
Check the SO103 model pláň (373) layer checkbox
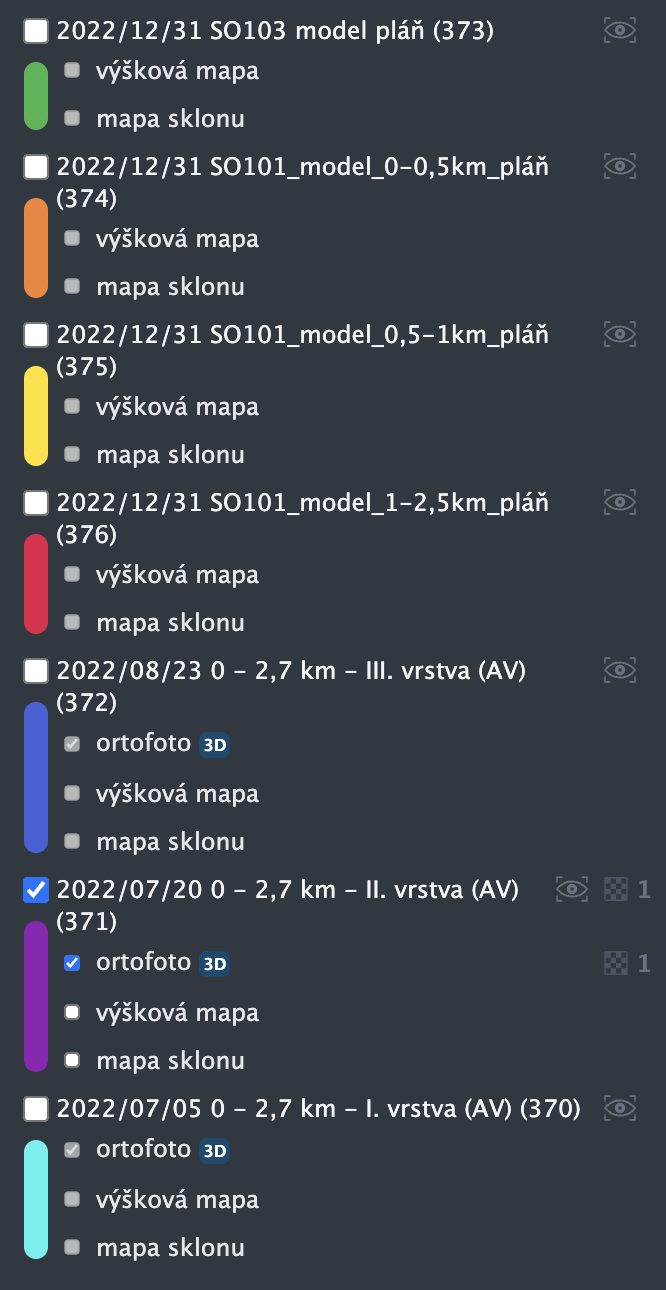click(36, 31)
